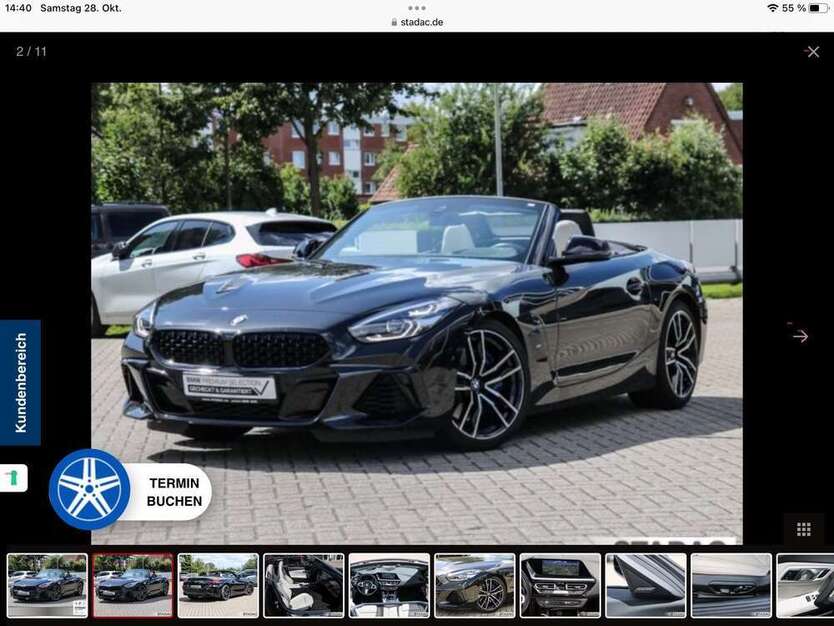This screenshot has width=834, height=626.
Task: Close the image gallery
Action: click(812, 52)
